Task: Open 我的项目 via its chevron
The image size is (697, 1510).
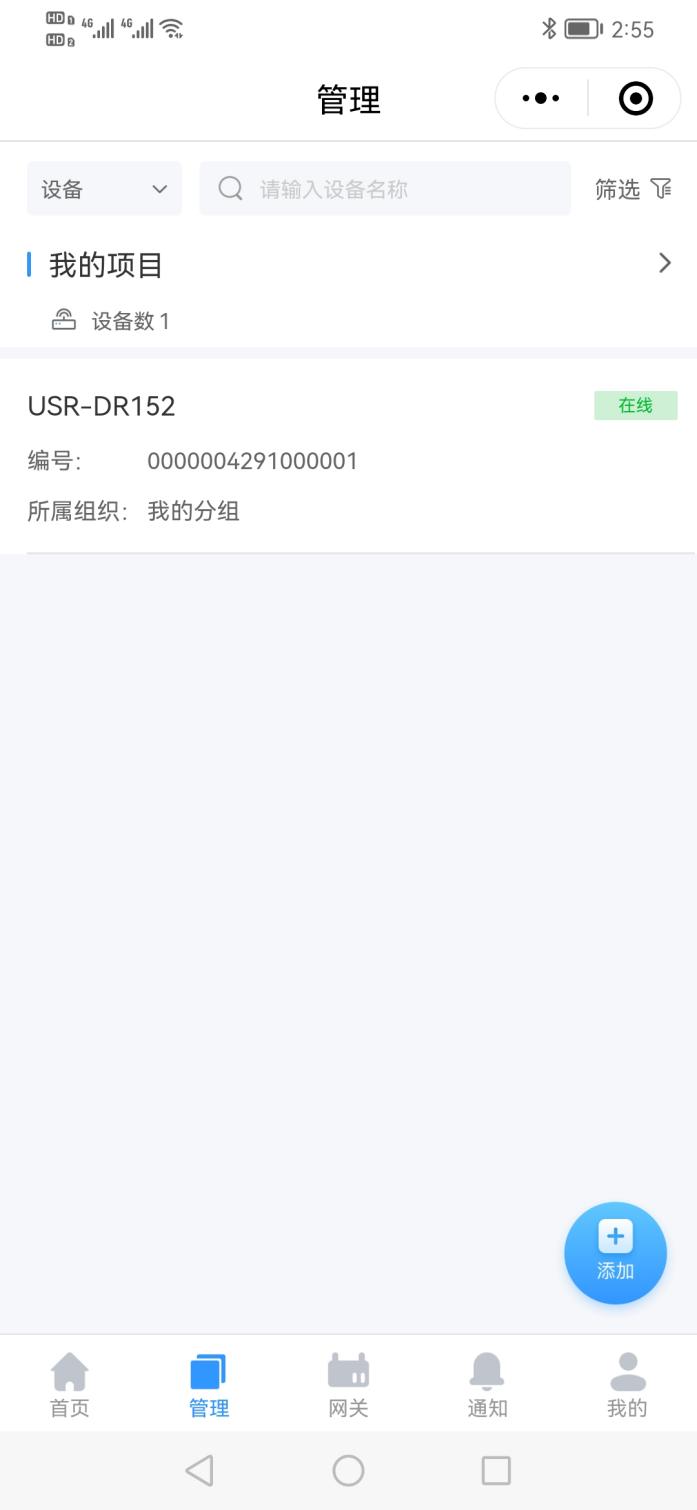Action: 665,264
